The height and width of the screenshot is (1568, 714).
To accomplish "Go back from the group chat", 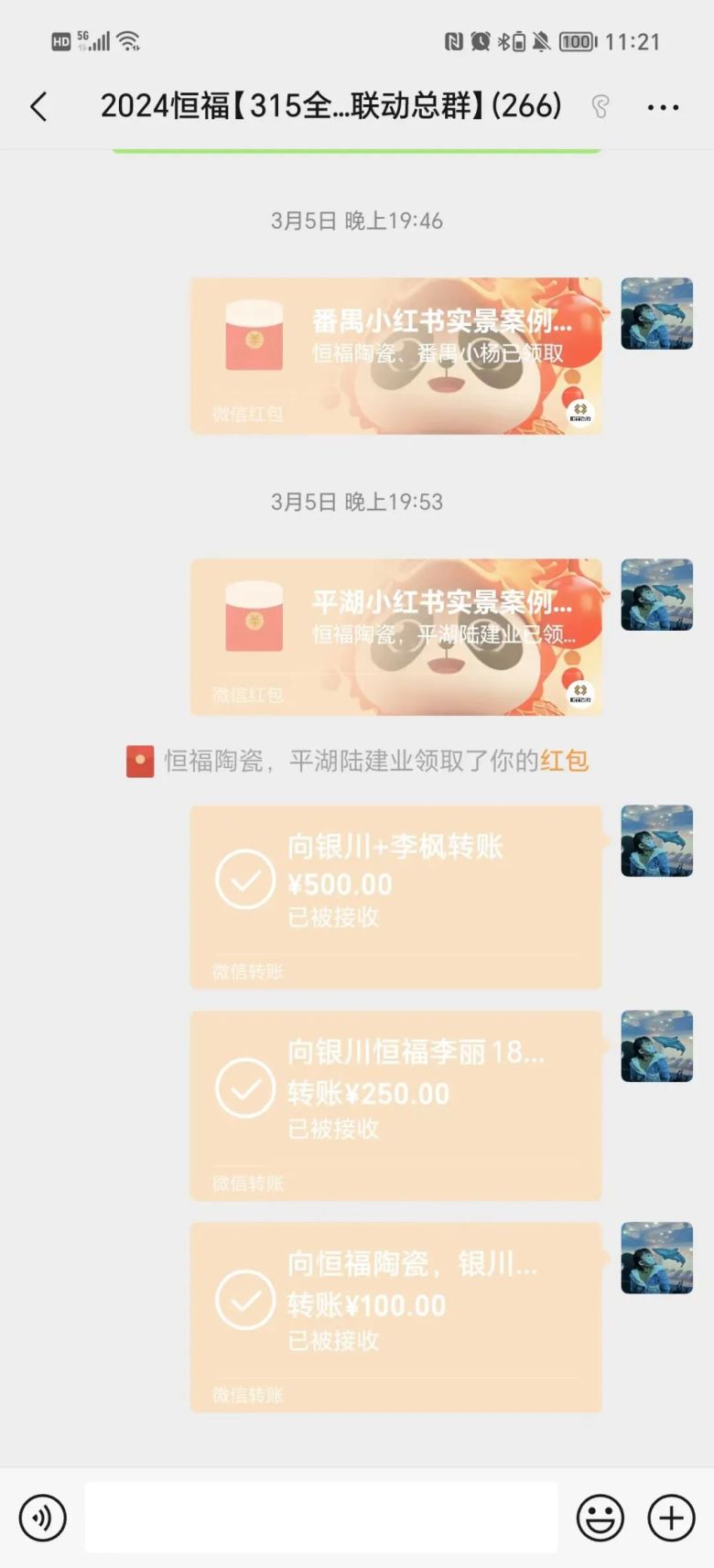I will click(38, 107).
